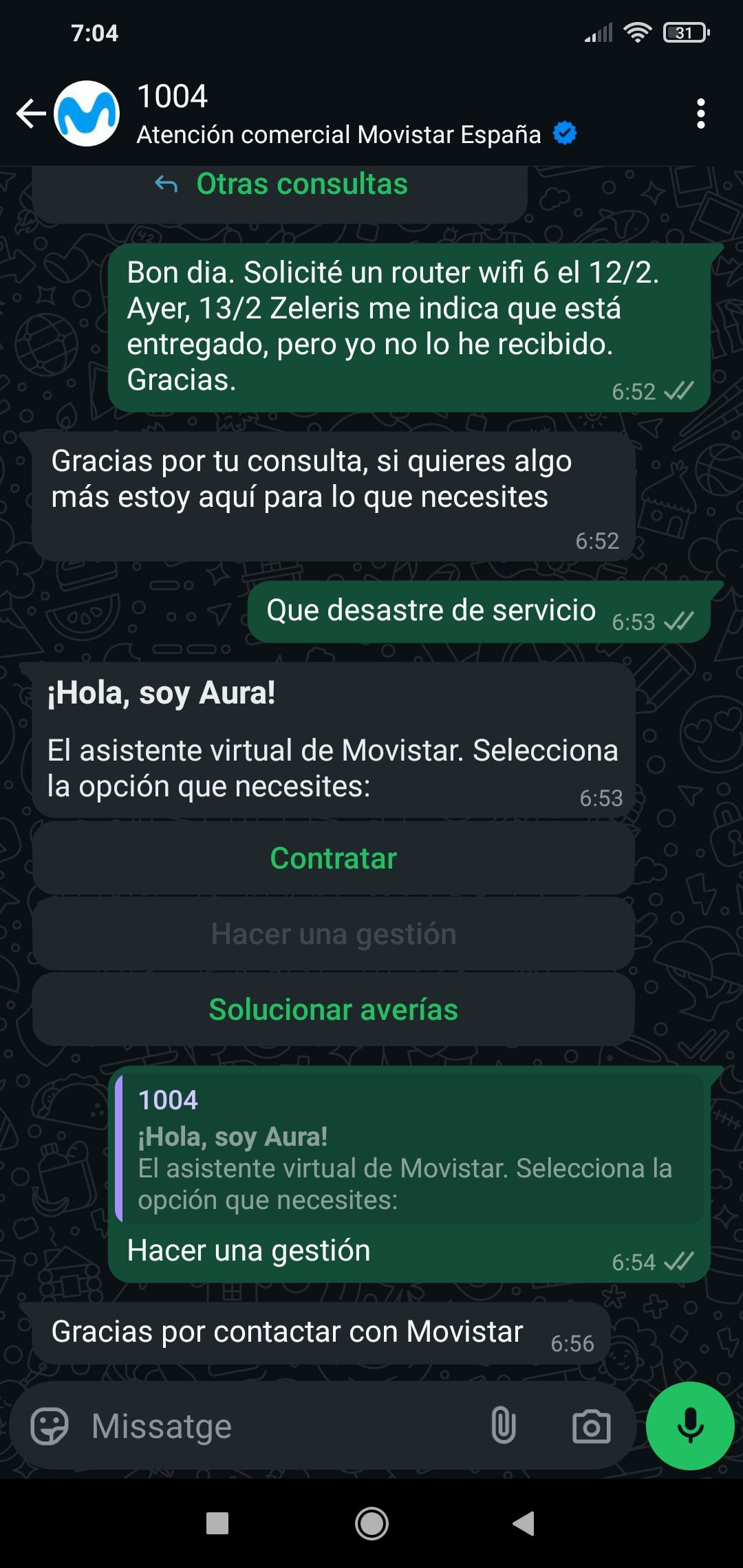The height and width of the screenshot is (1568, 743).
Task: Attach a file with the paperclip icon
Action: 505,1426
